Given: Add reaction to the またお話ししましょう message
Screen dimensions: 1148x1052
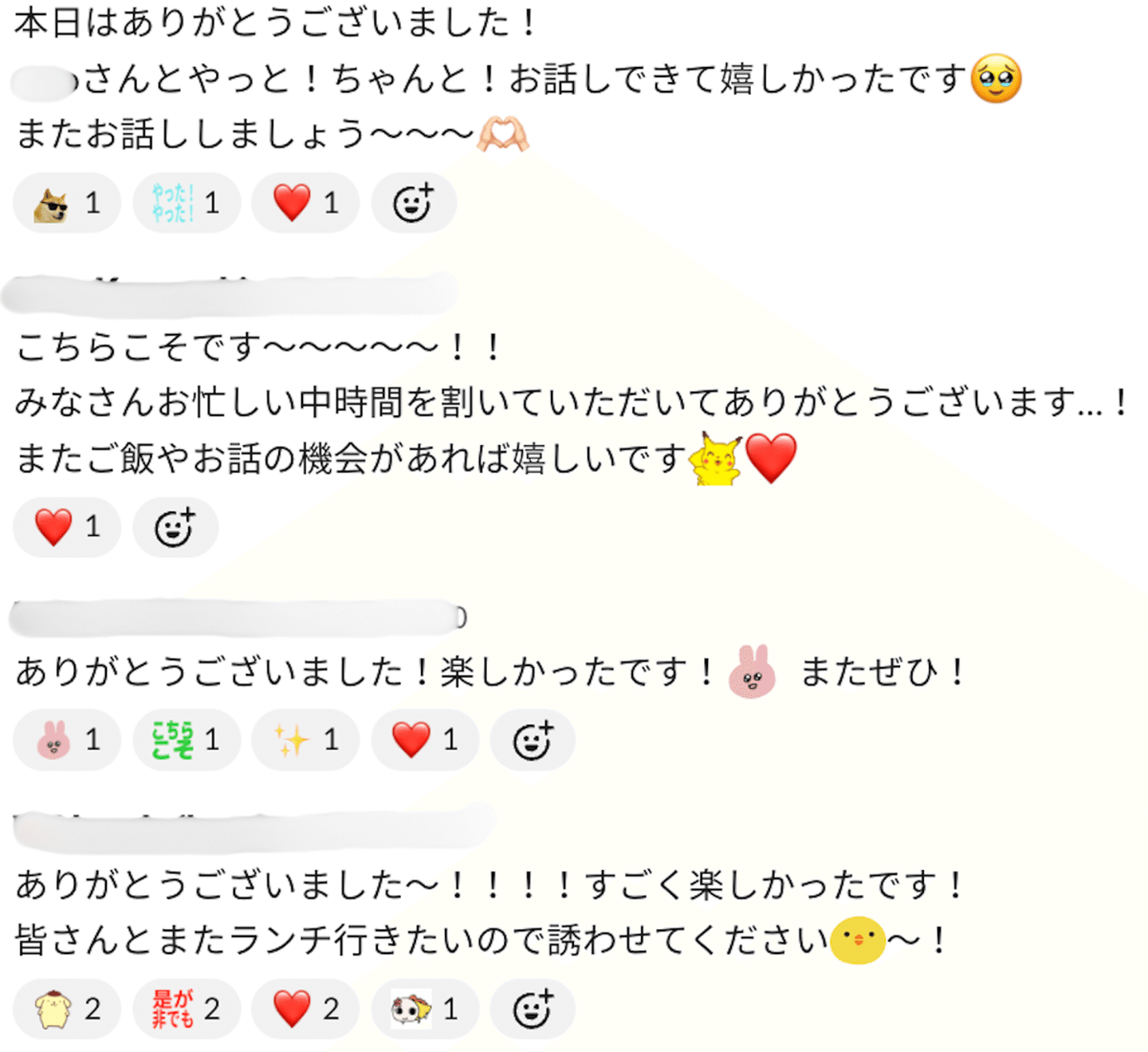Looking at the screenshot, I should click(413, 203).
